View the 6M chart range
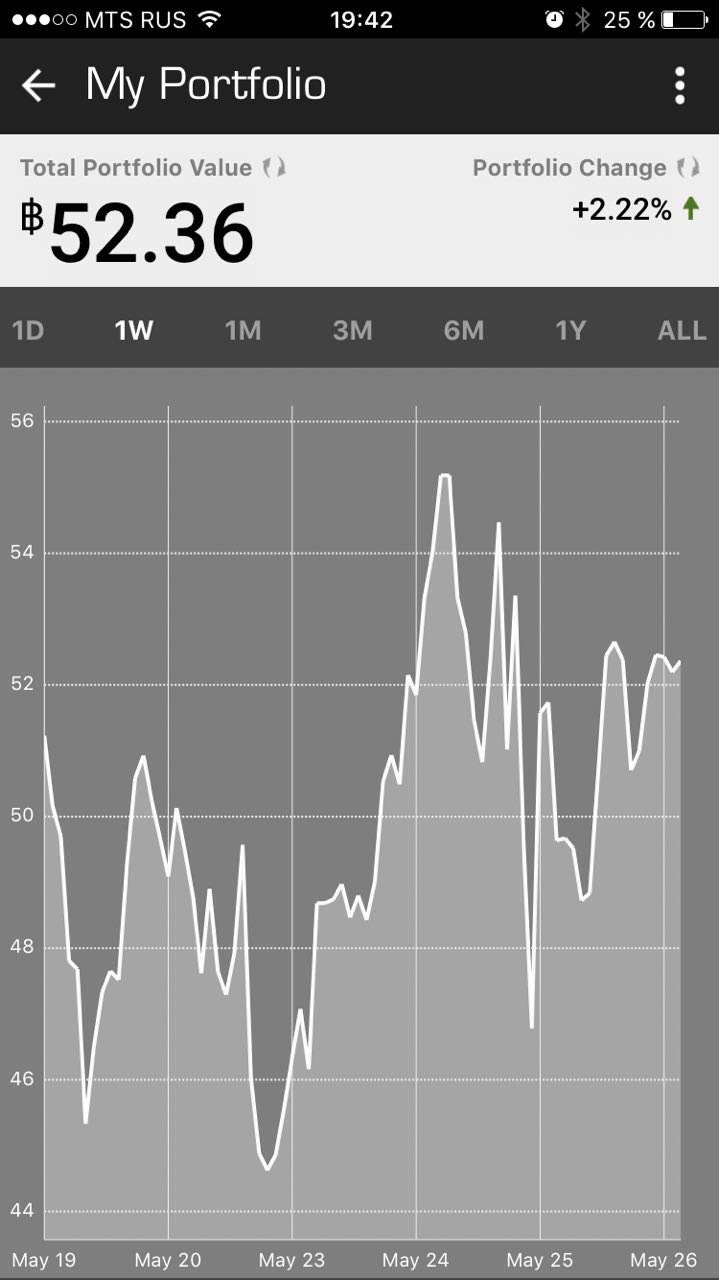This screenshot has width=719, height=1280. pos(464,330)
